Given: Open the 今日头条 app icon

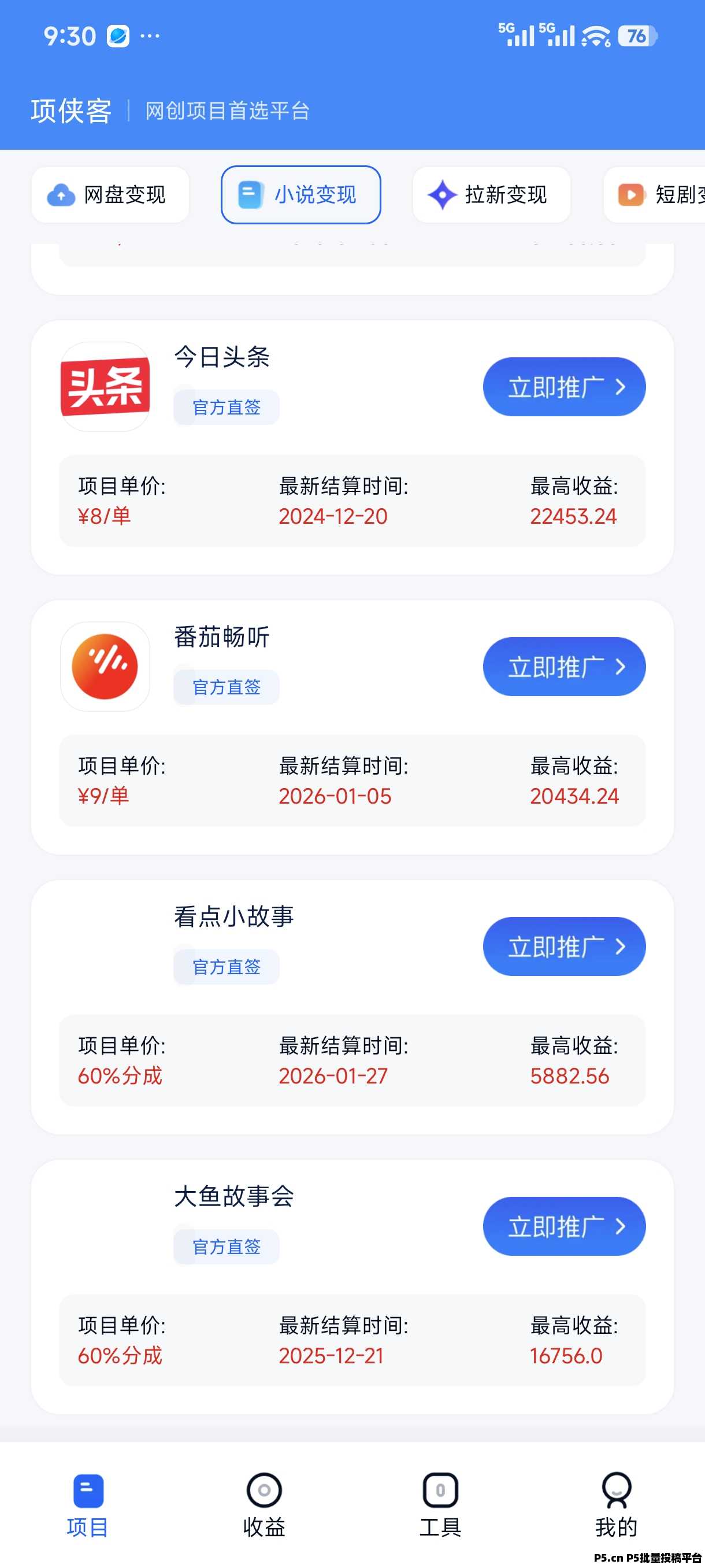Looking at the screenshot, I should click(x=105, y=386).
